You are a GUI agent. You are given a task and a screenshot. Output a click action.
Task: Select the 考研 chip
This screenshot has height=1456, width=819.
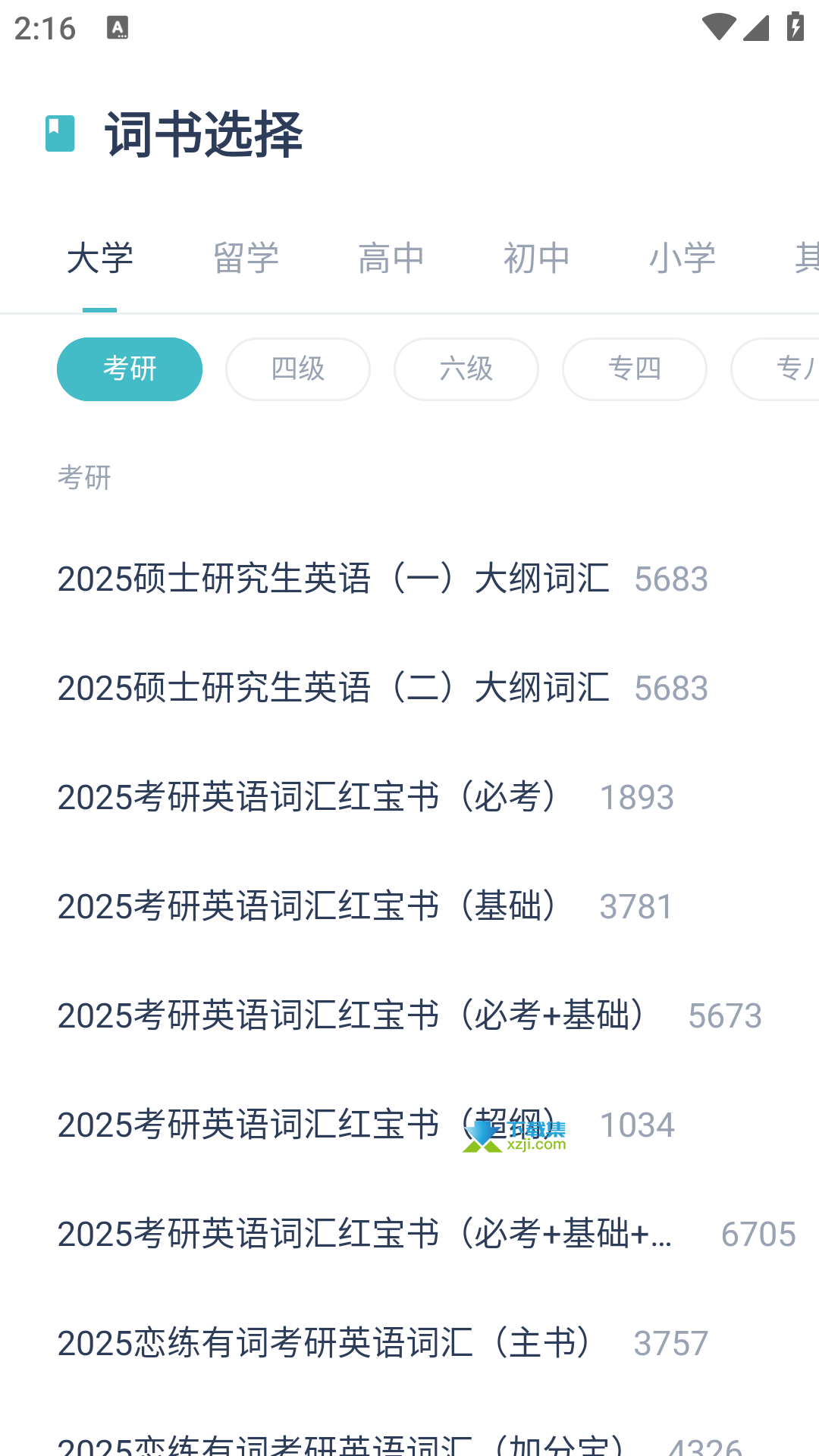point(130,369)
